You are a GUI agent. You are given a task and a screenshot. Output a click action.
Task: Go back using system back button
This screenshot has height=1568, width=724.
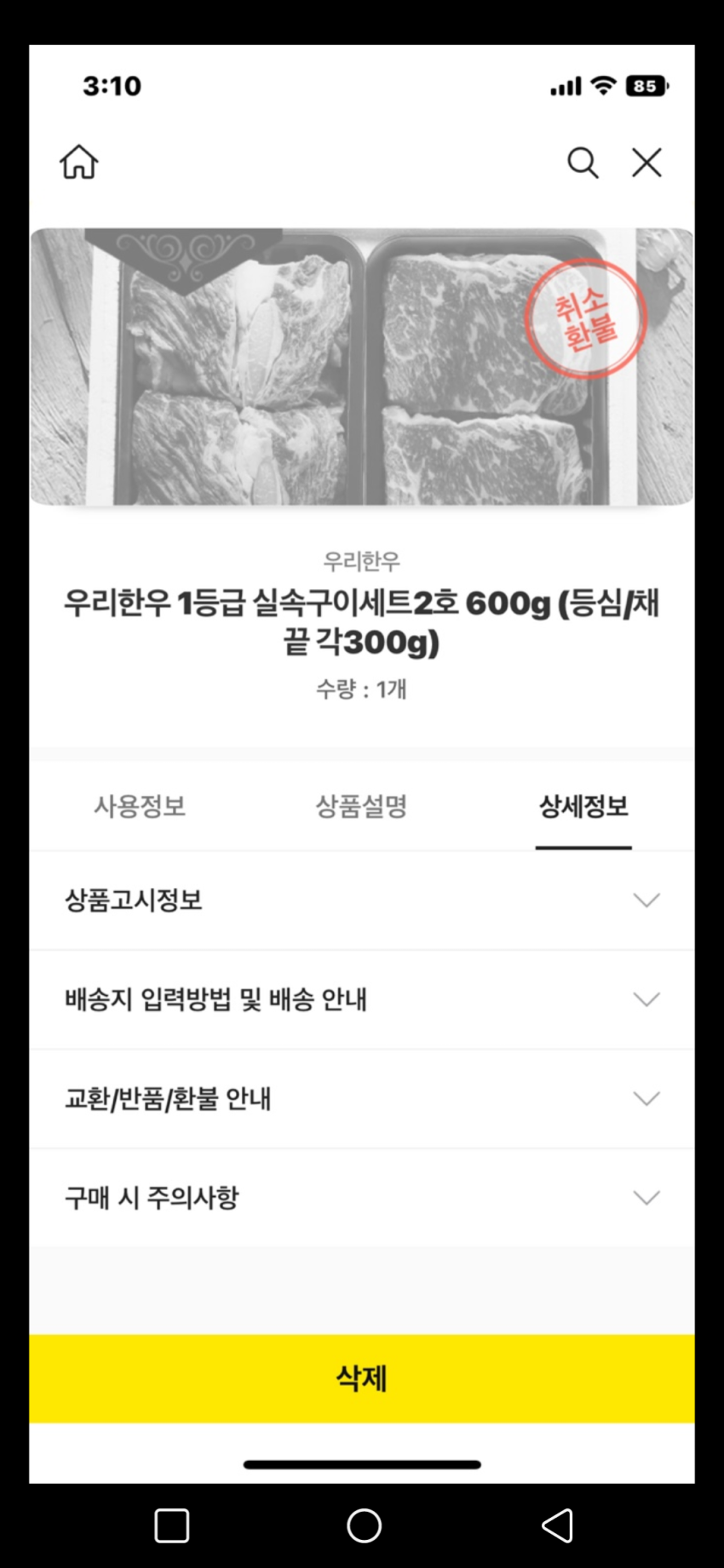pos(557,1525)
